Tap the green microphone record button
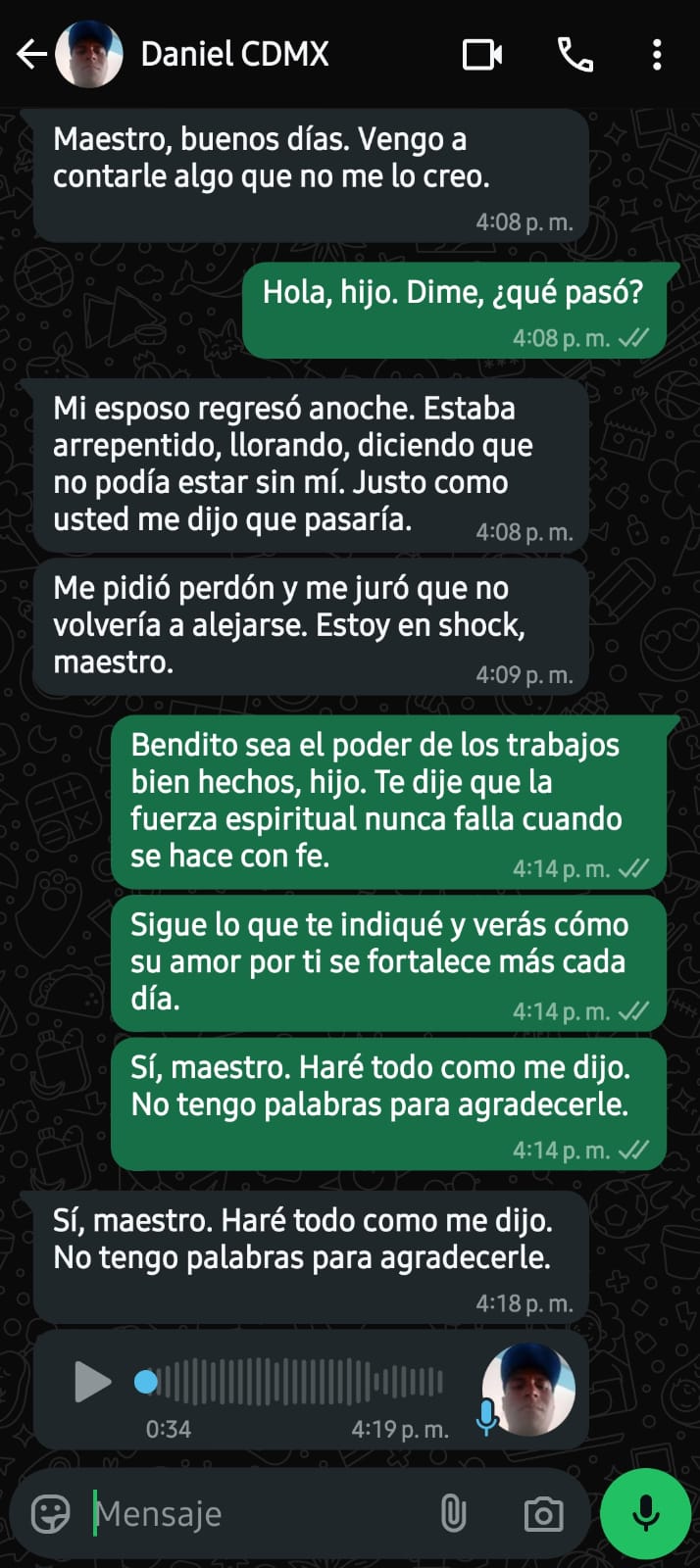 click(645, 1514)
